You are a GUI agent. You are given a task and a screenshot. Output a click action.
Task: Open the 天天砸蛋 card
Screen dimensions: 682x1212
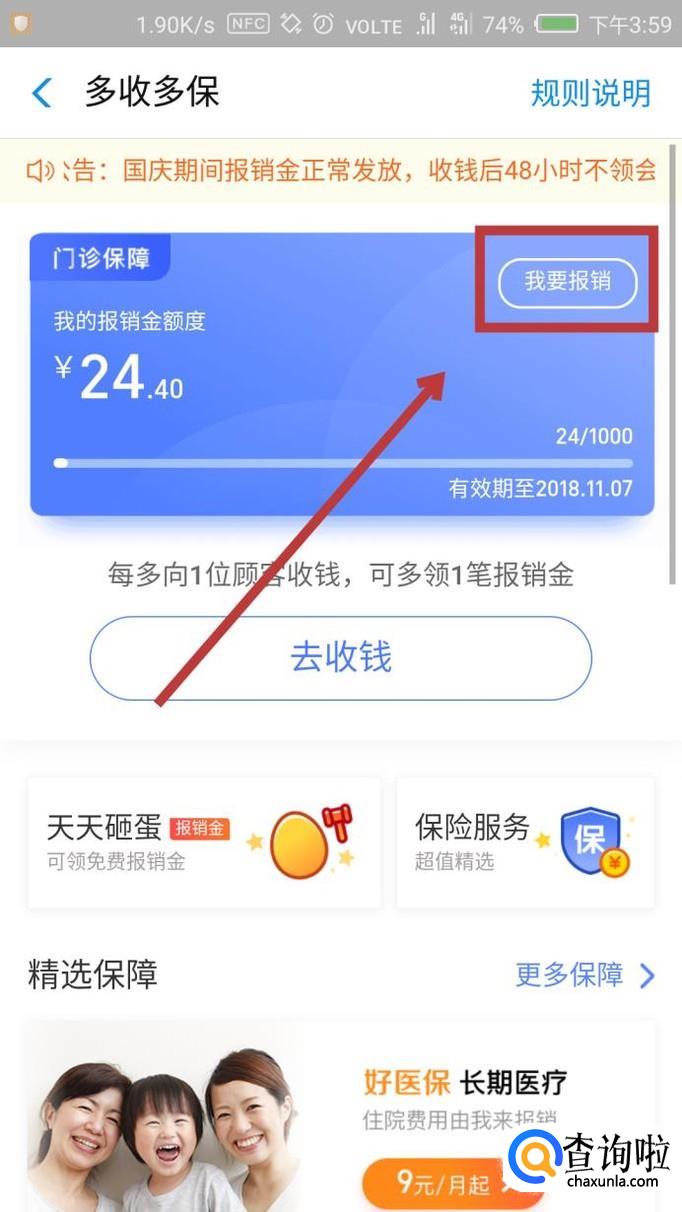[204, 843]
